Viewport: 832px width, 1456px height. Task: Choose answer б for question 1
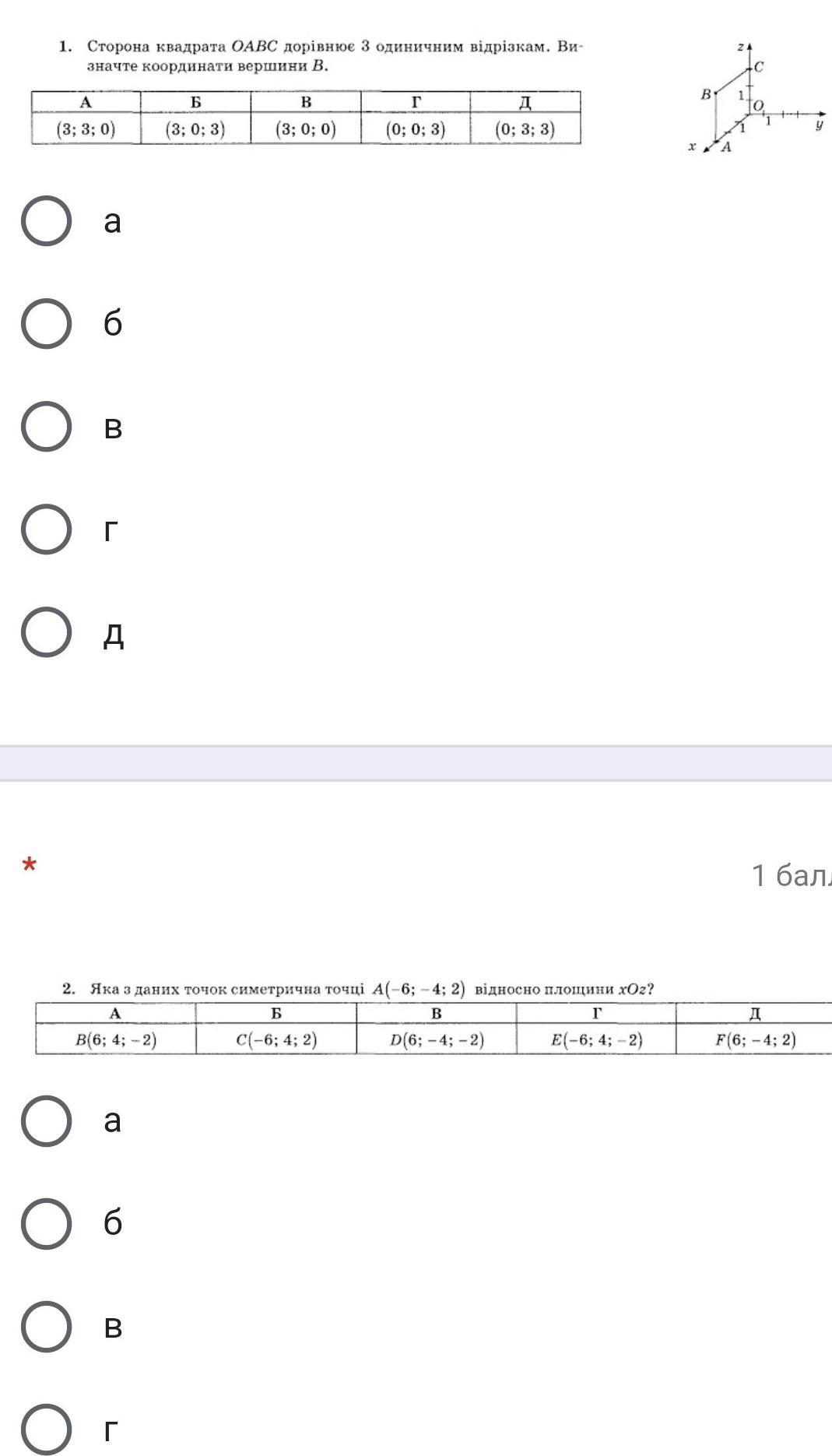coord(47,324)
